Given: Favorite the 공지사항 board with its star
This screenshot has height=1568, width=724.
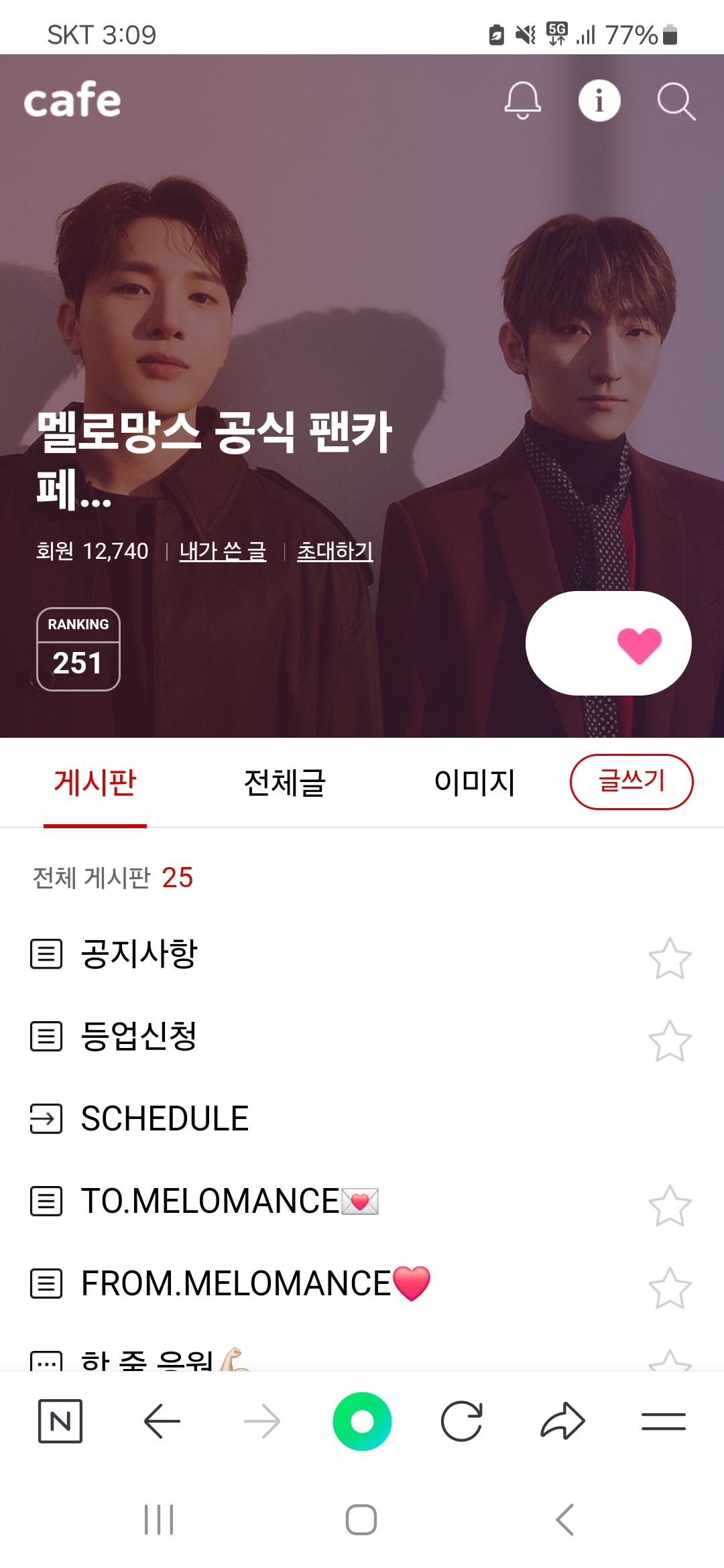Looking at the screenshot, I should coord(670,958).
